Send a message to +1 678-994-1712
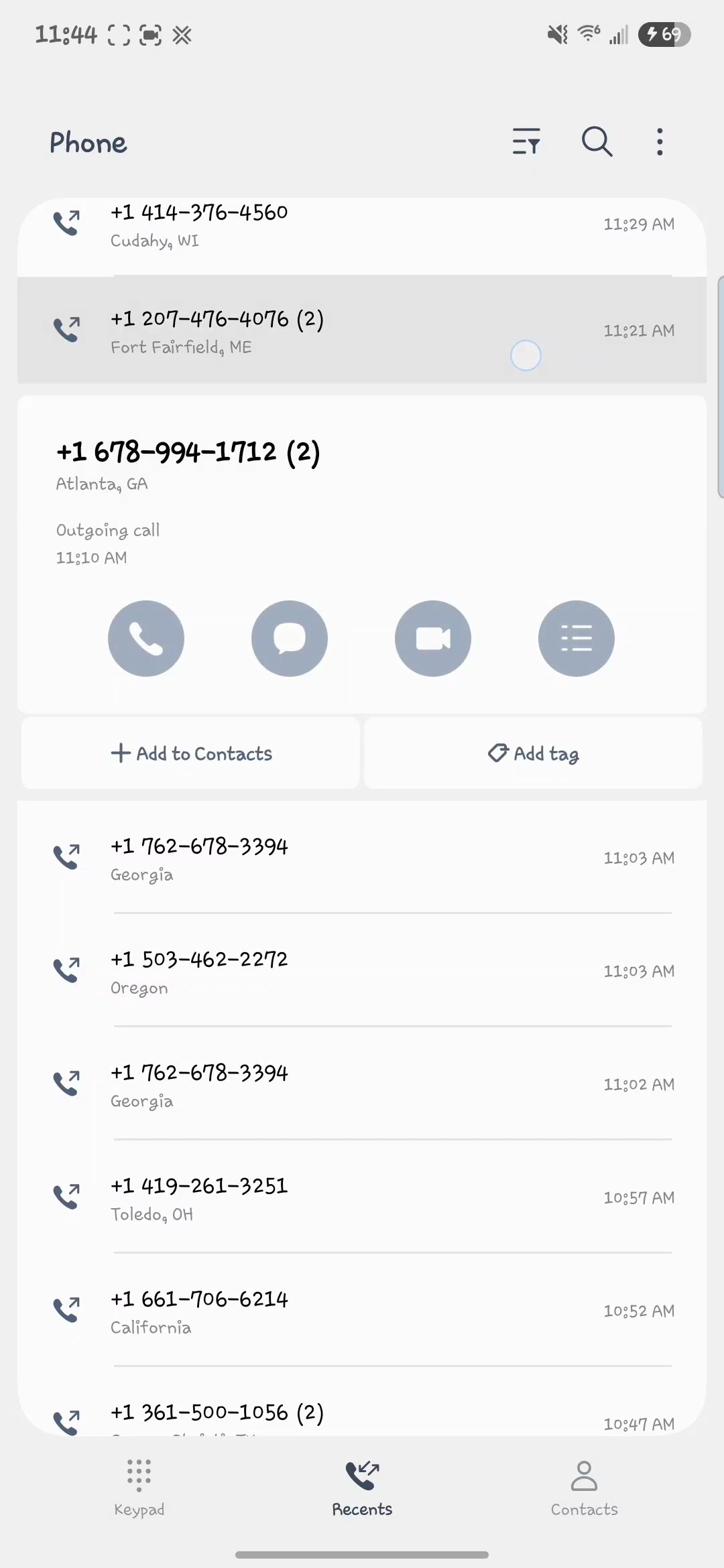 [290, 638]
